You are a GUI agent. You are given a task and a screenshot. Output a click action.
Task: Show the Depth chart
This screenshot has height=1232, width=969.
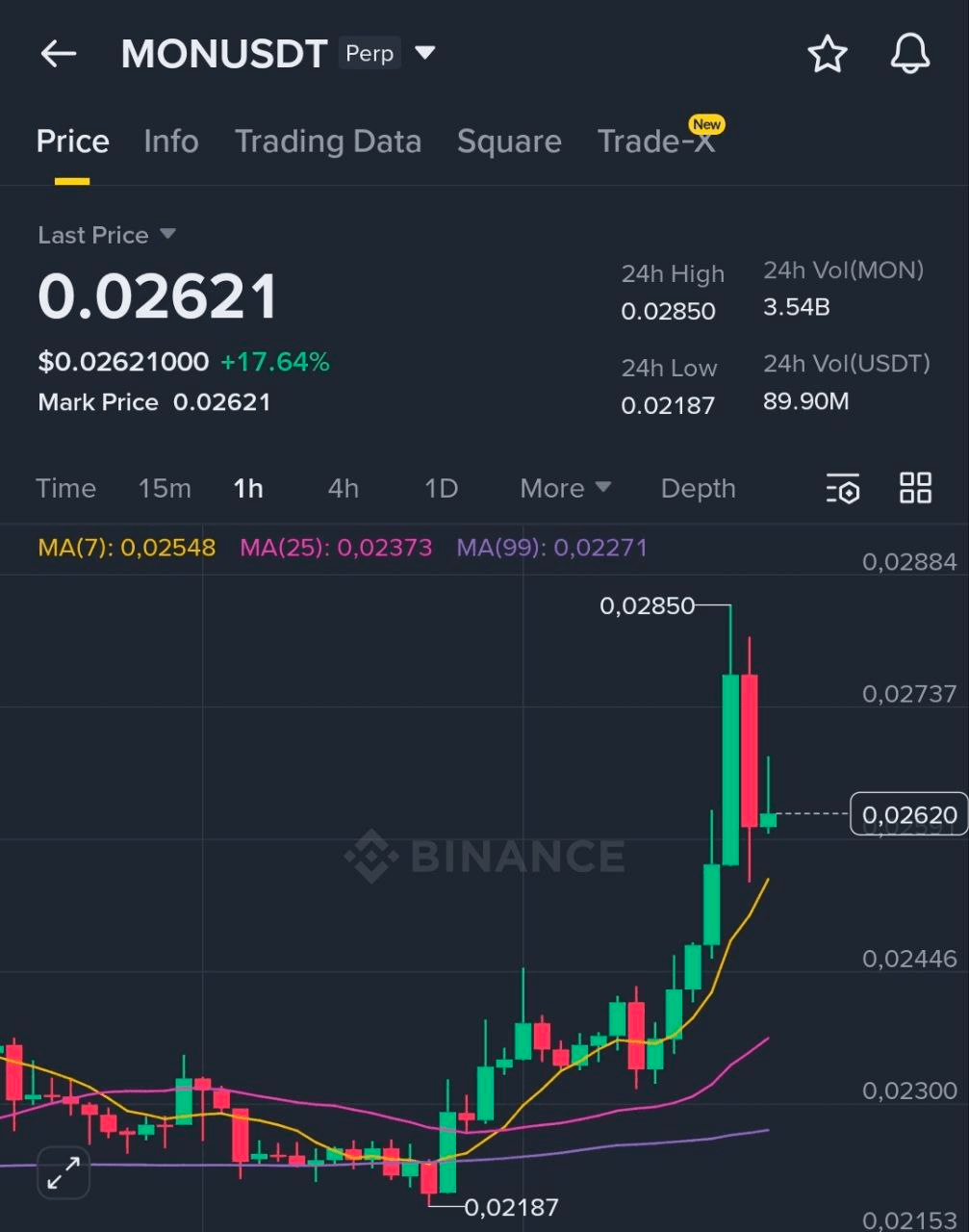pyautogui.click(x=698, y=488)
